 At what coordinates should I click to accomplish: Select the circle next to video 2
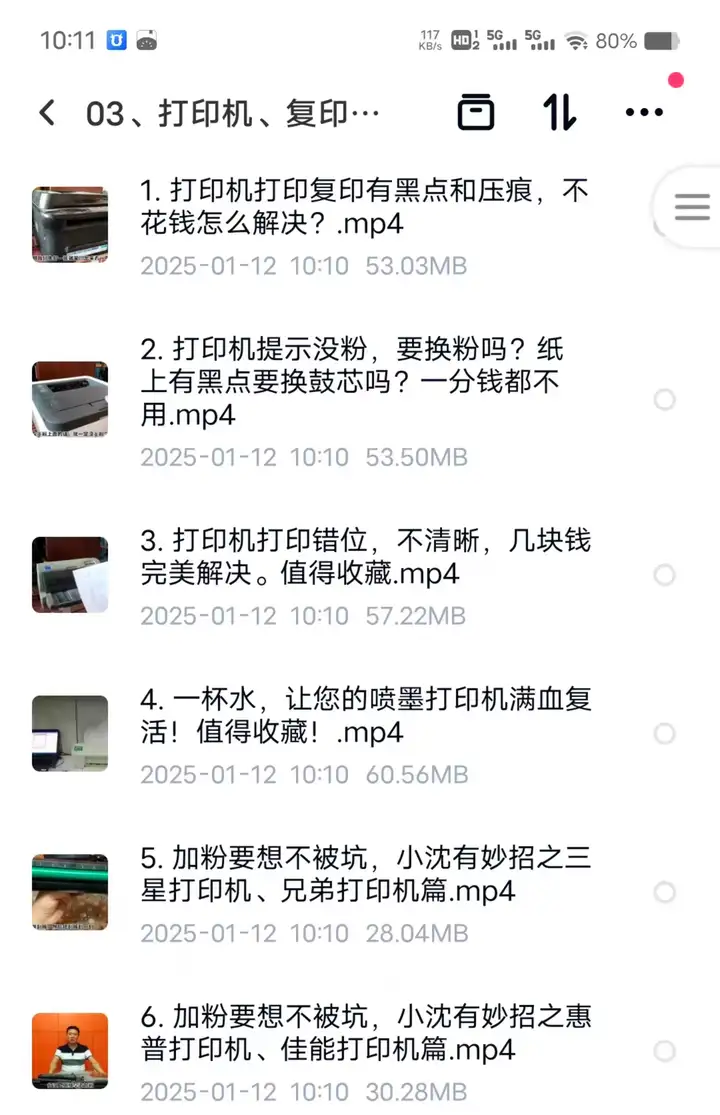(664, 399)
